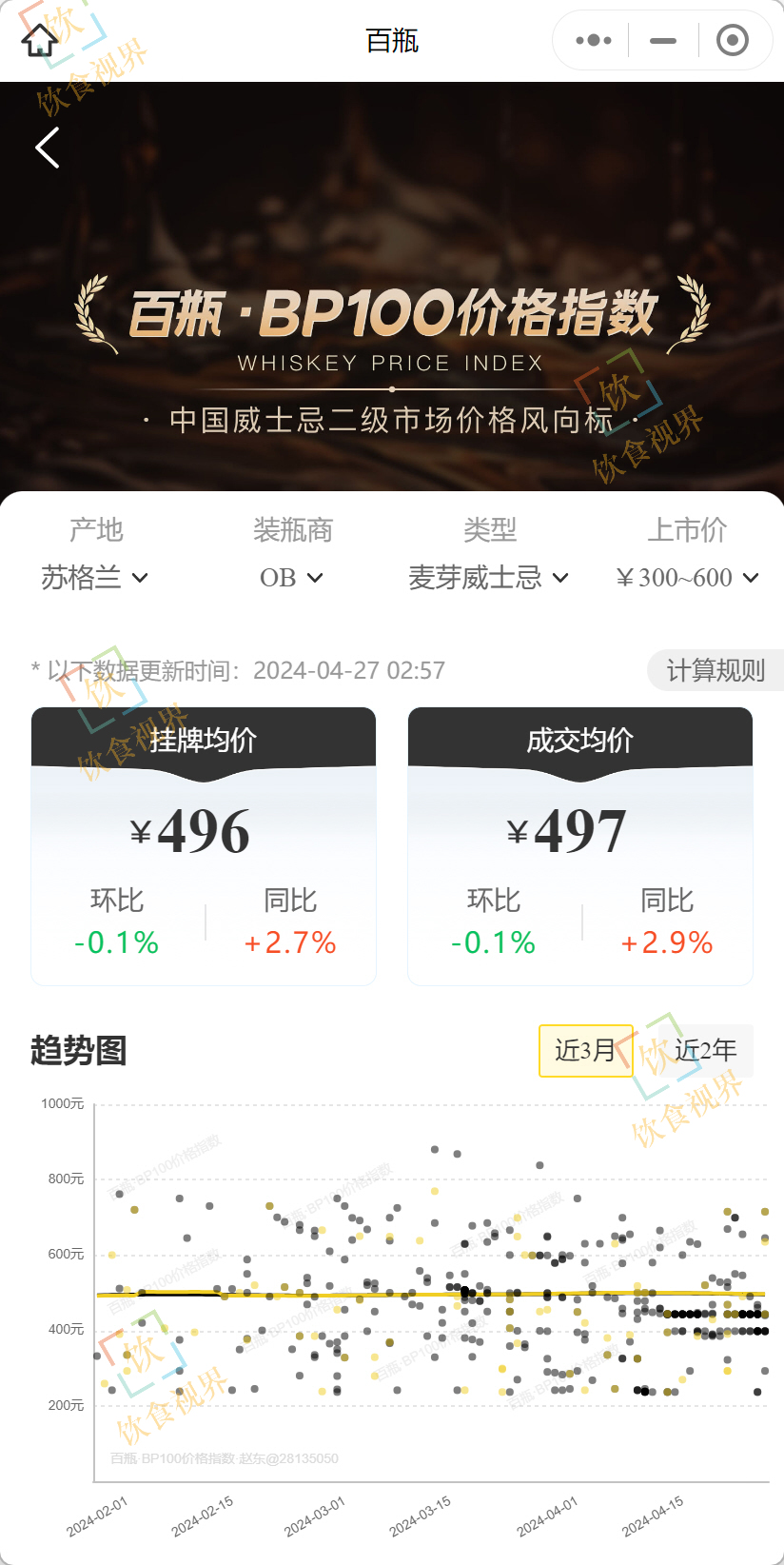Viewport: 784px width, 1565px height.
Task: Open the 计算规则 button
Action: 715,670
